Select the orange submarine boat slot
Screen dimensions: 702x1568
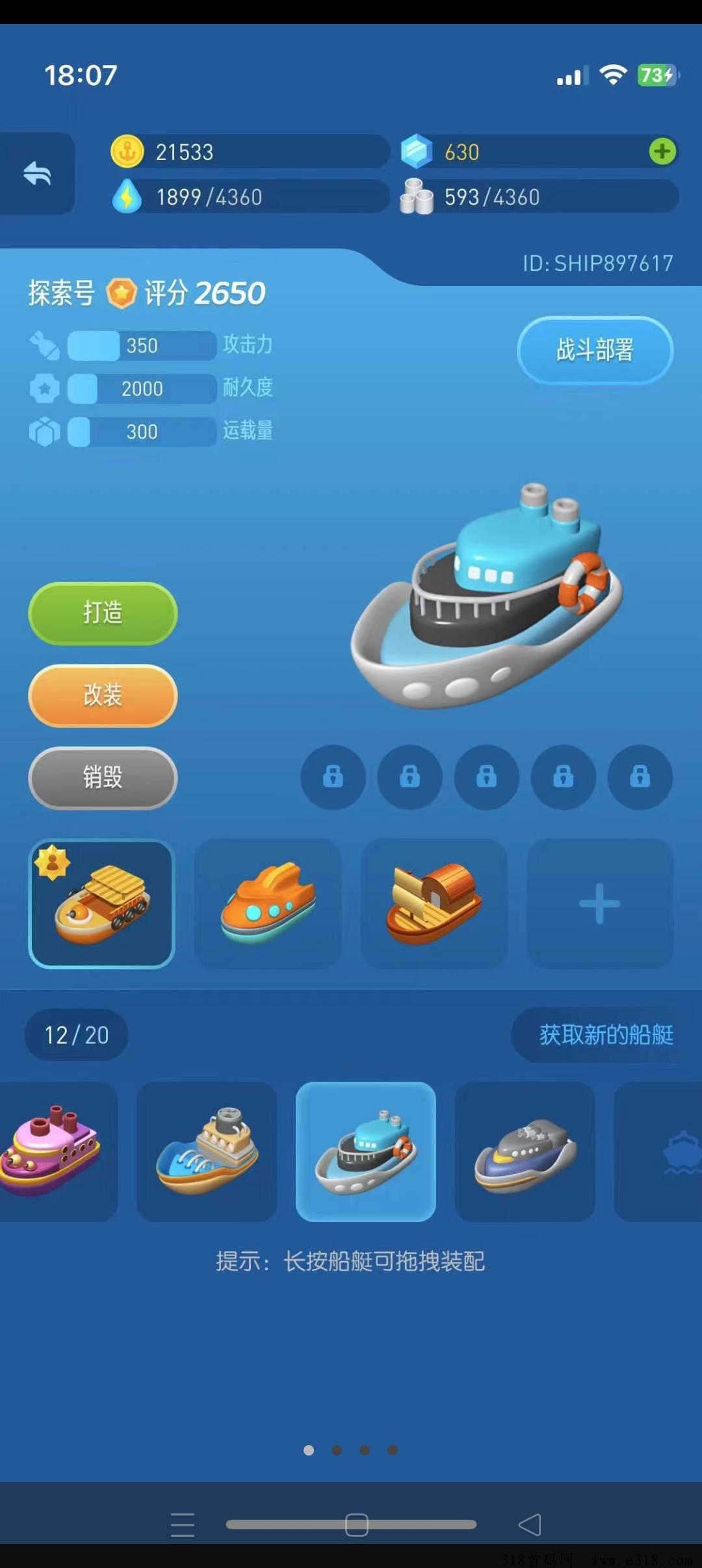click(x=268, y=904)
